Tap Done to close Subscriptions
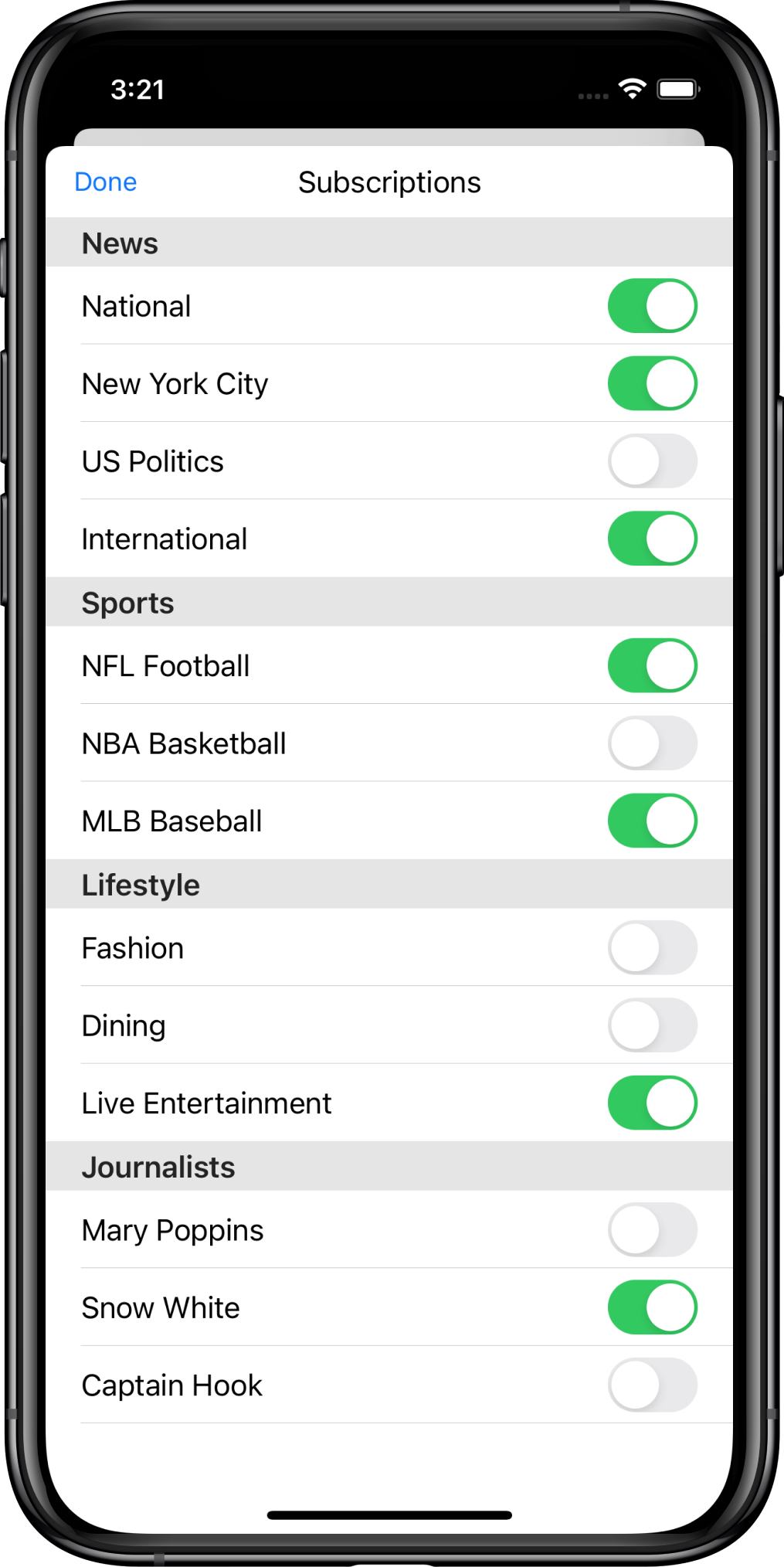The width and height of the screenshot is (784, 1567). pyautogui.click(x=106, y=182)
